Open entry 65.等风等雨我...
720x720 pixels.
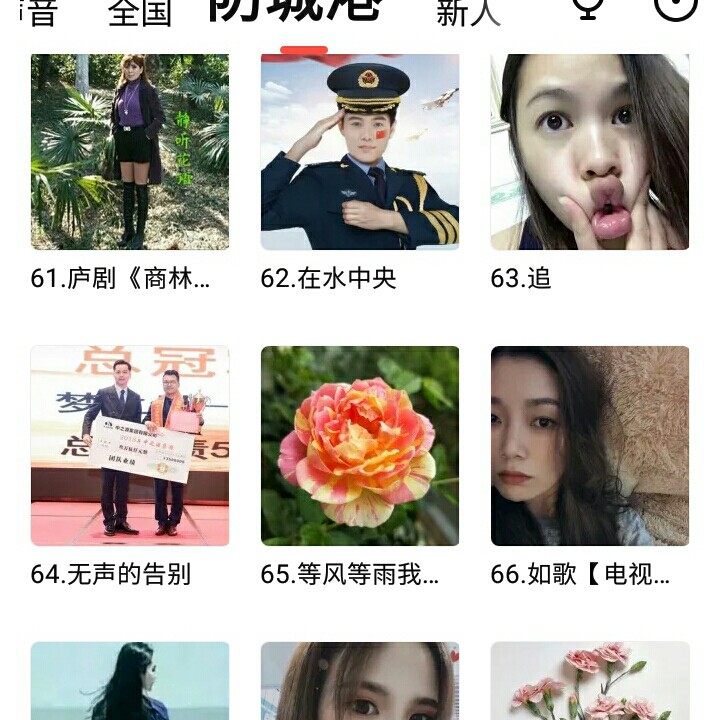pyautogui.click(x=360, y=446)
